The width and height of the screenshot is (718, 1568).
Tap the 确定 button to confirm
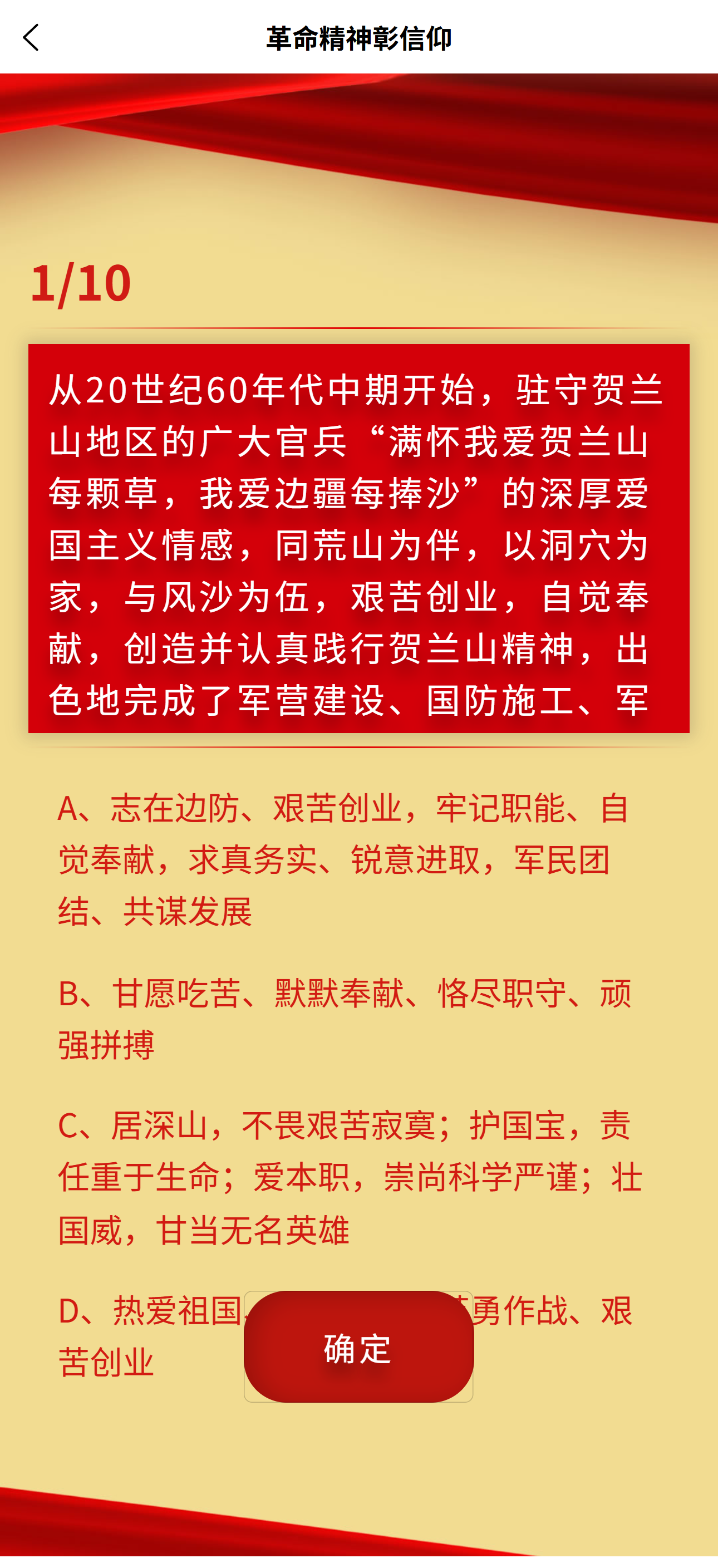point(358,1346)
